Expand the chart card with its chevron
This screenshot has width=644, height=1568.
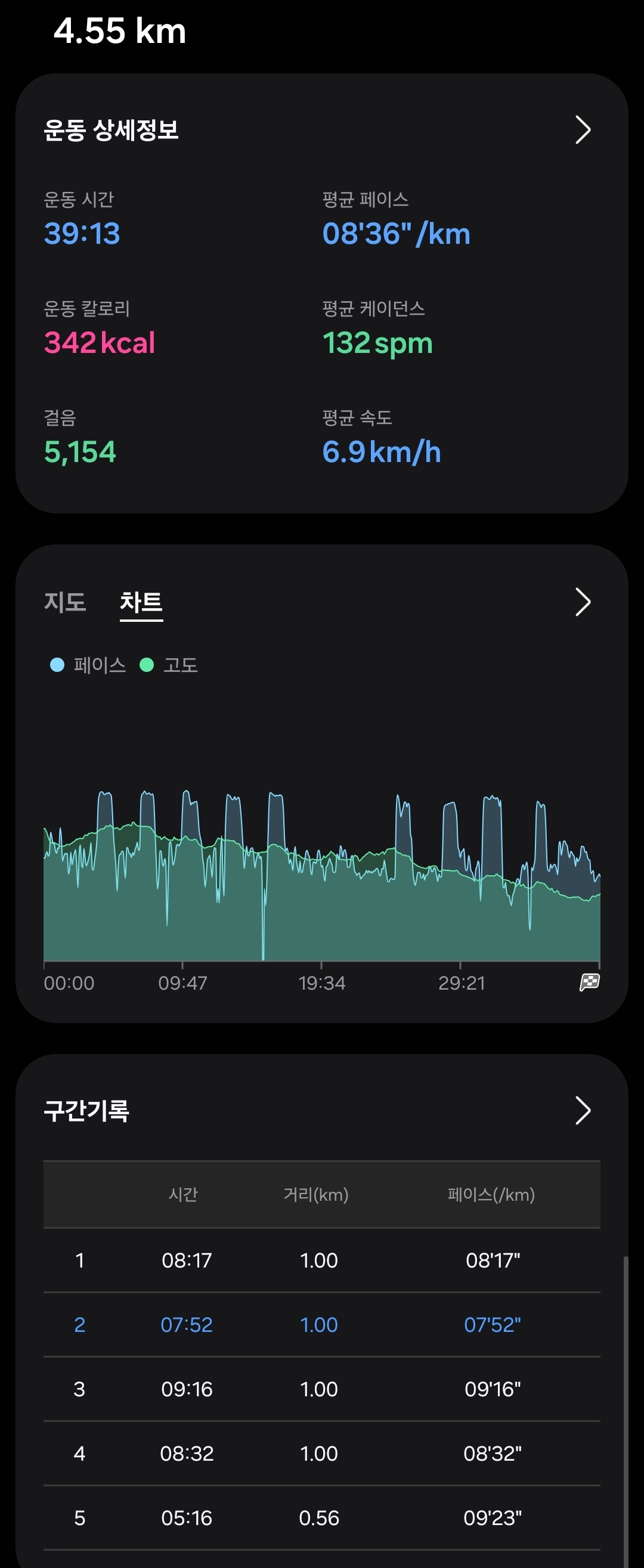coord(583,602)
